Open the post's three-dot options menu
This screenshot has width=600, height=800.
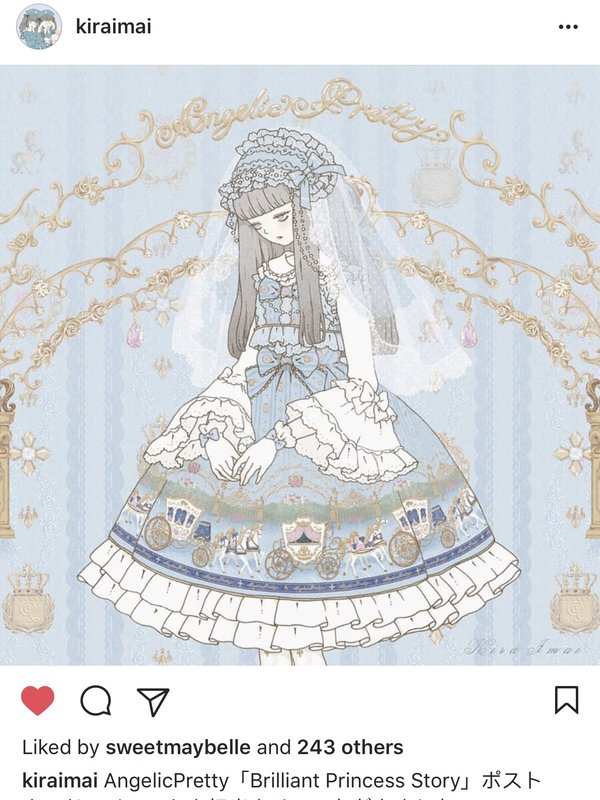coord(568,27)
